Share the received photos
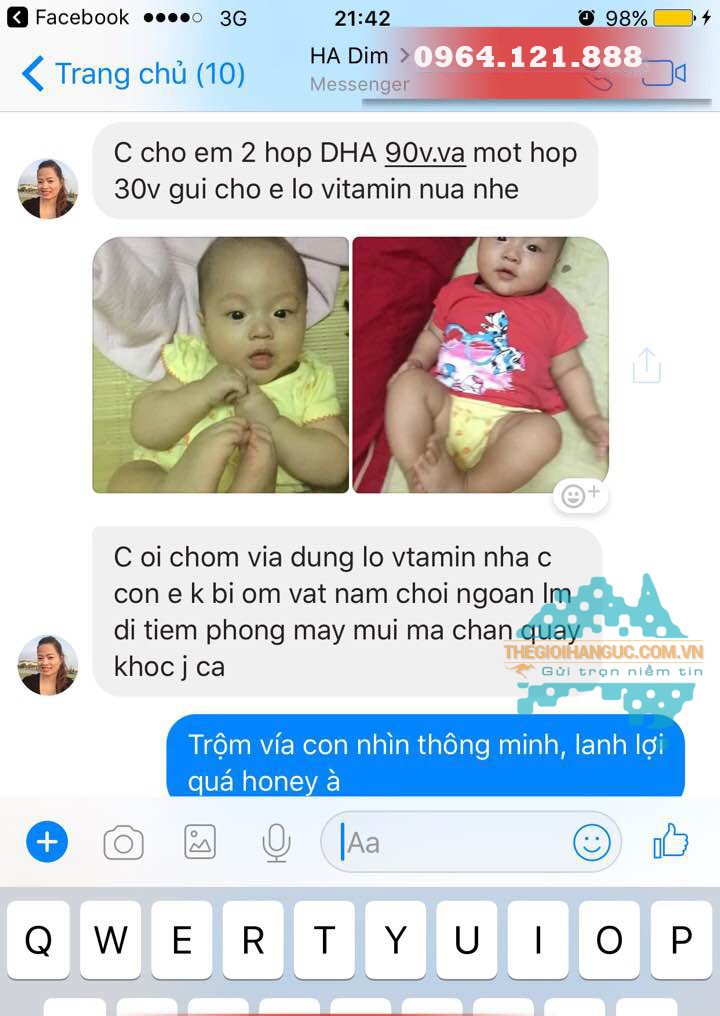Screen dimensions: 720x1016 [x=646, y=366]
